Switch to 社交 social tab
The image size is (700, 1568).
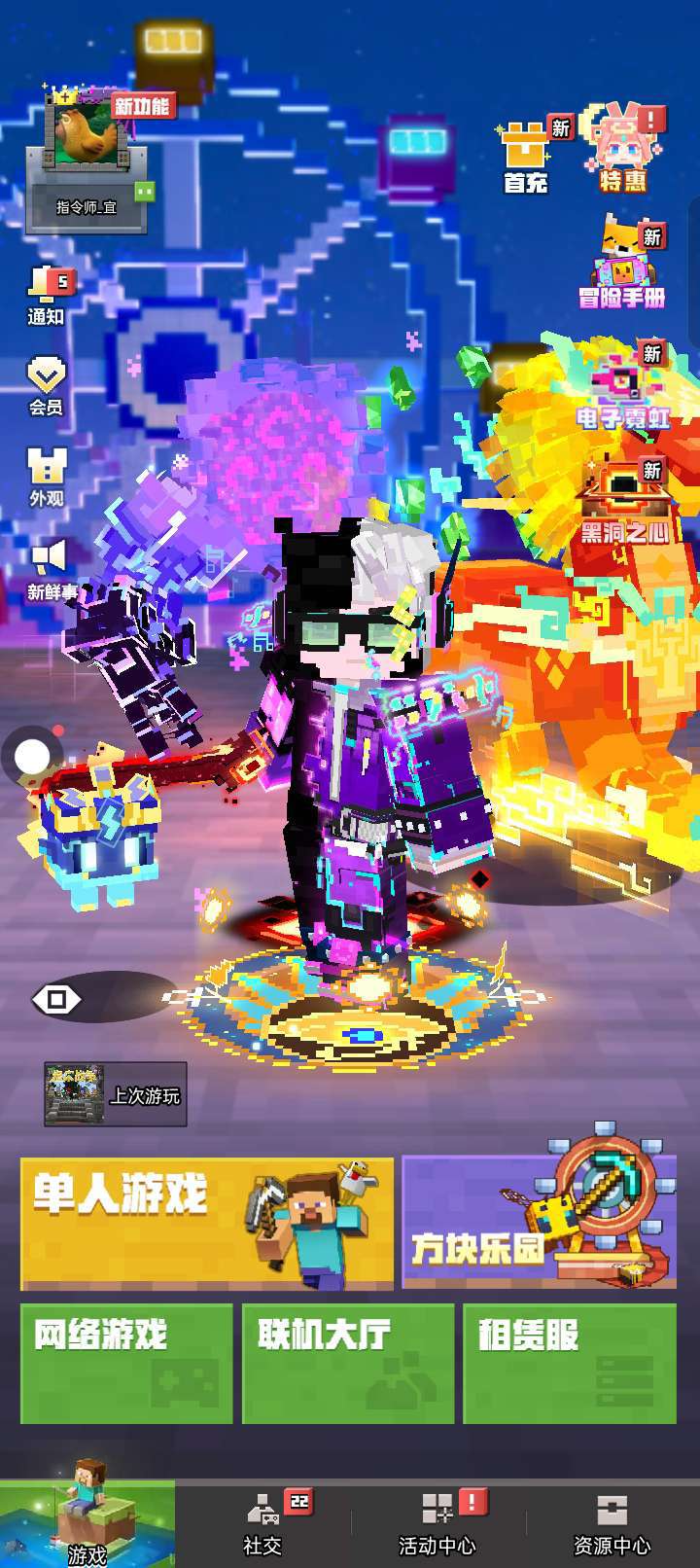coord(262,1524)
